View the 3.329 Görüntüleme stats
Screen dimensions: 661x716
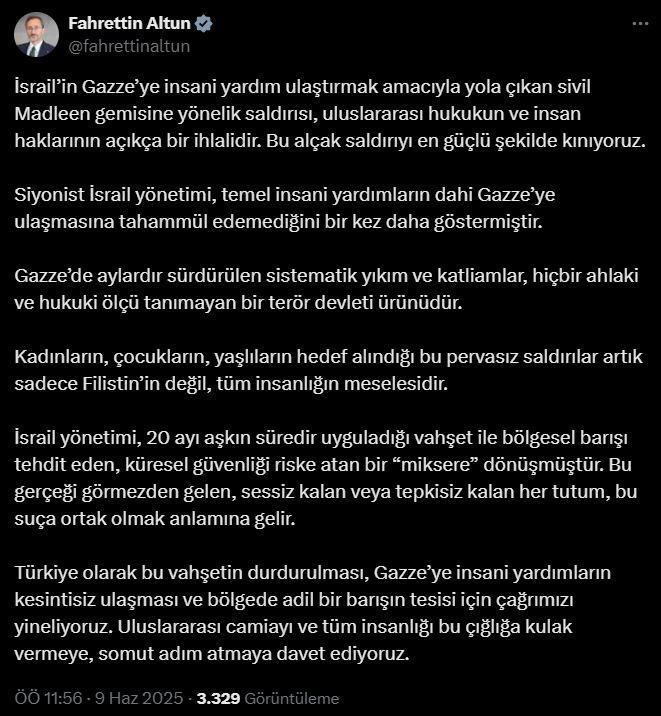[x=268, y=698]
